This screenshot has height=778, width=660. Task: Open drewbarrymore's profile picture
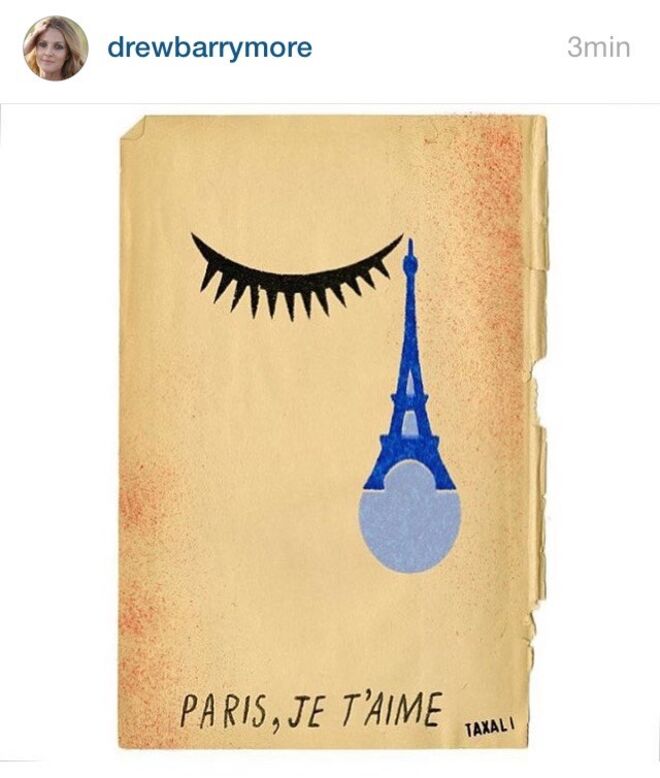coord(56,48)
